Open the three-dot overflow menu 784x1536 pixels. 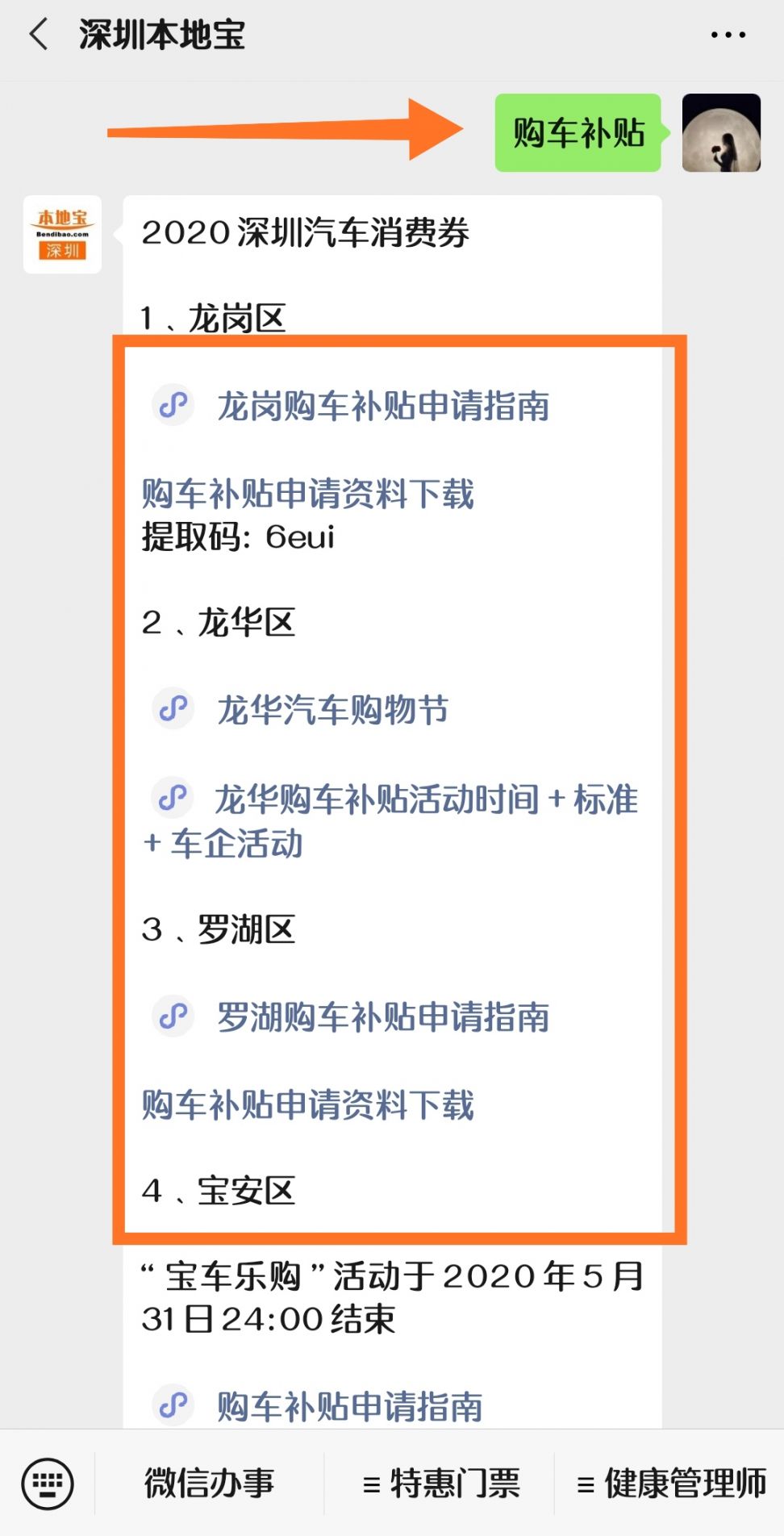[x=728, y=35]
